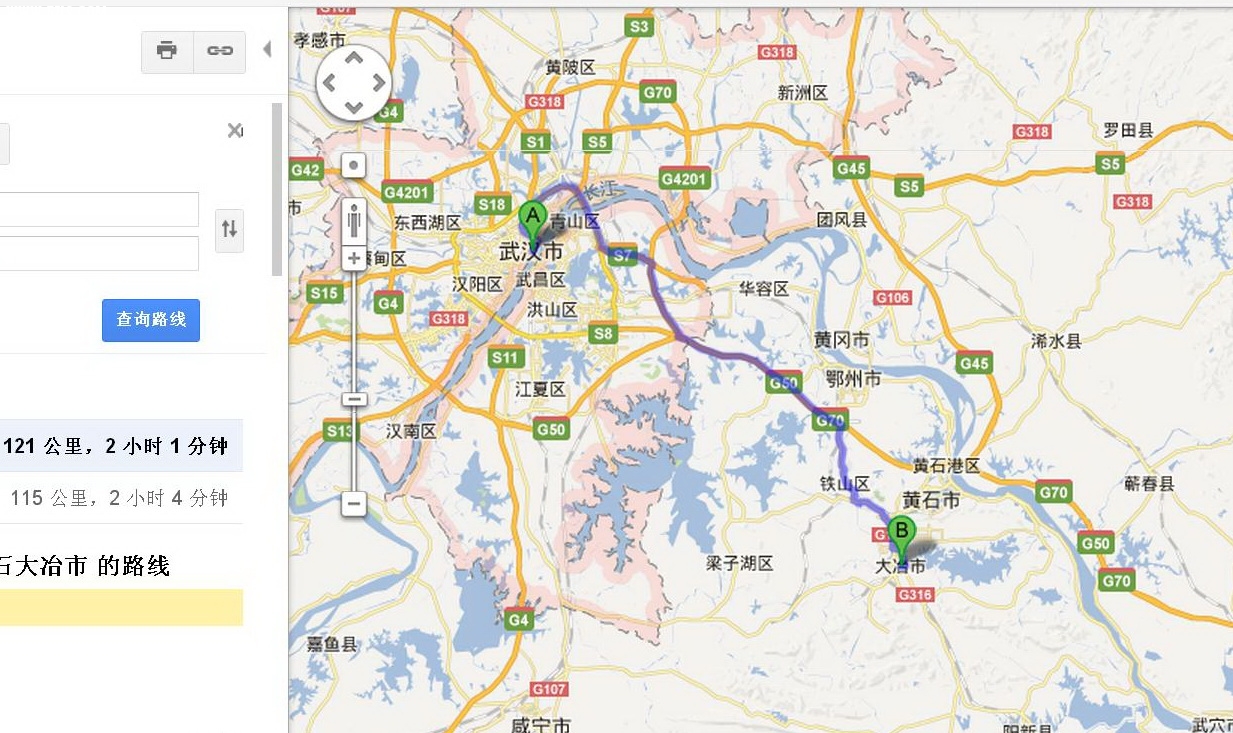This screenshot has height=733, width=1233.
Task: Select the 115 公里 alternate route
Action: [x=120, y=498]
